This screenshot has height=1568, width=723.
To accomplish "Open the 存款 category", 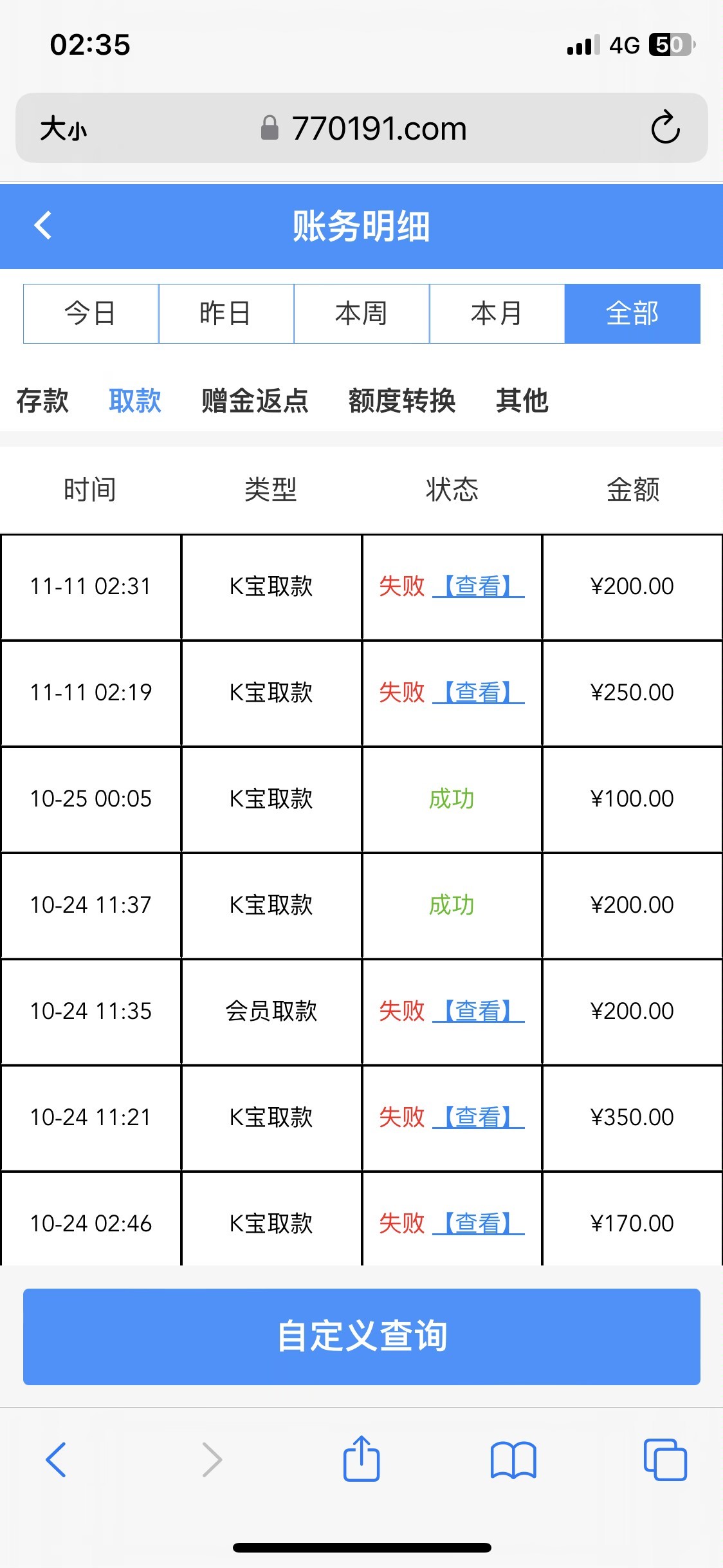I will point(42,400).
